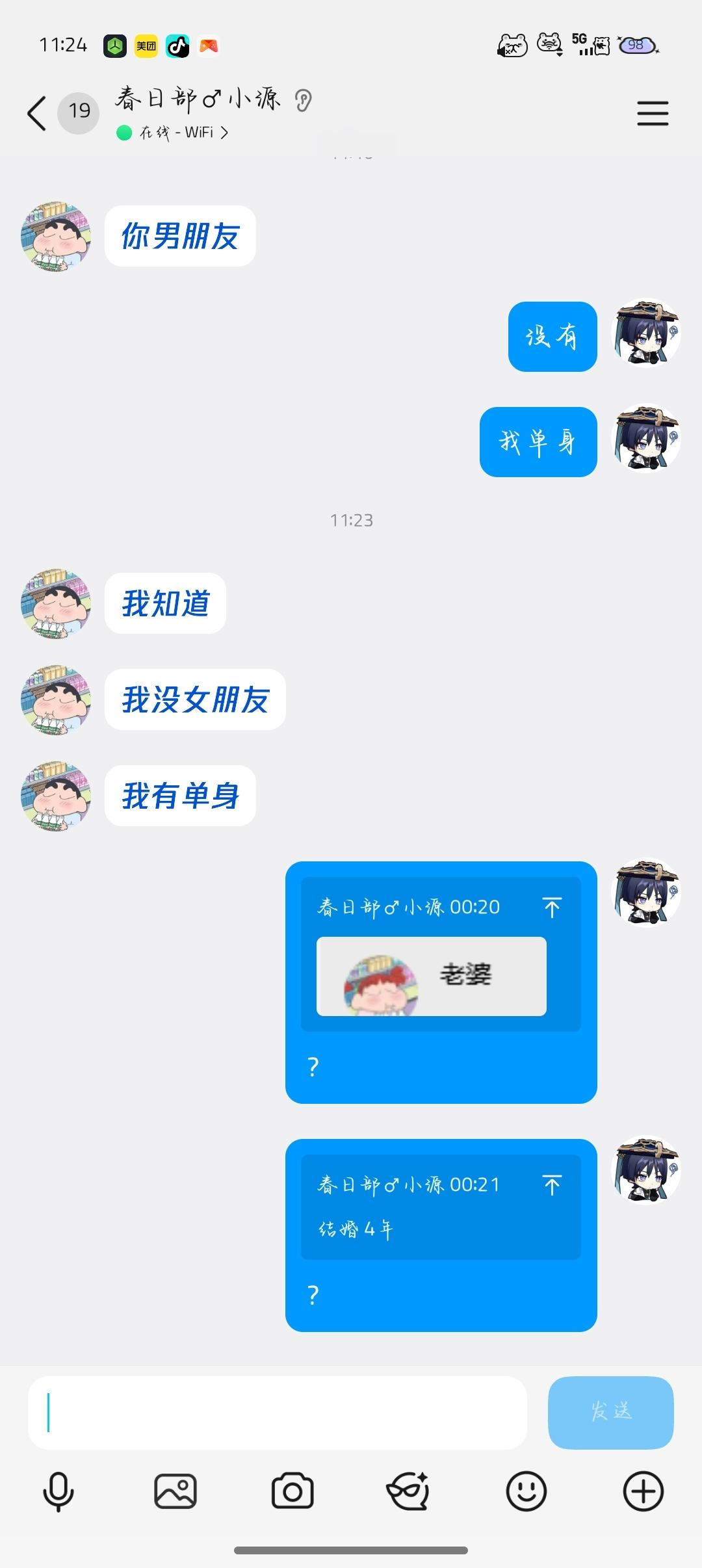Jump to the quoted 结婚4年 message from 00:21
The width and height of the screenshot is (702, 1568).
coord(552,1184)
